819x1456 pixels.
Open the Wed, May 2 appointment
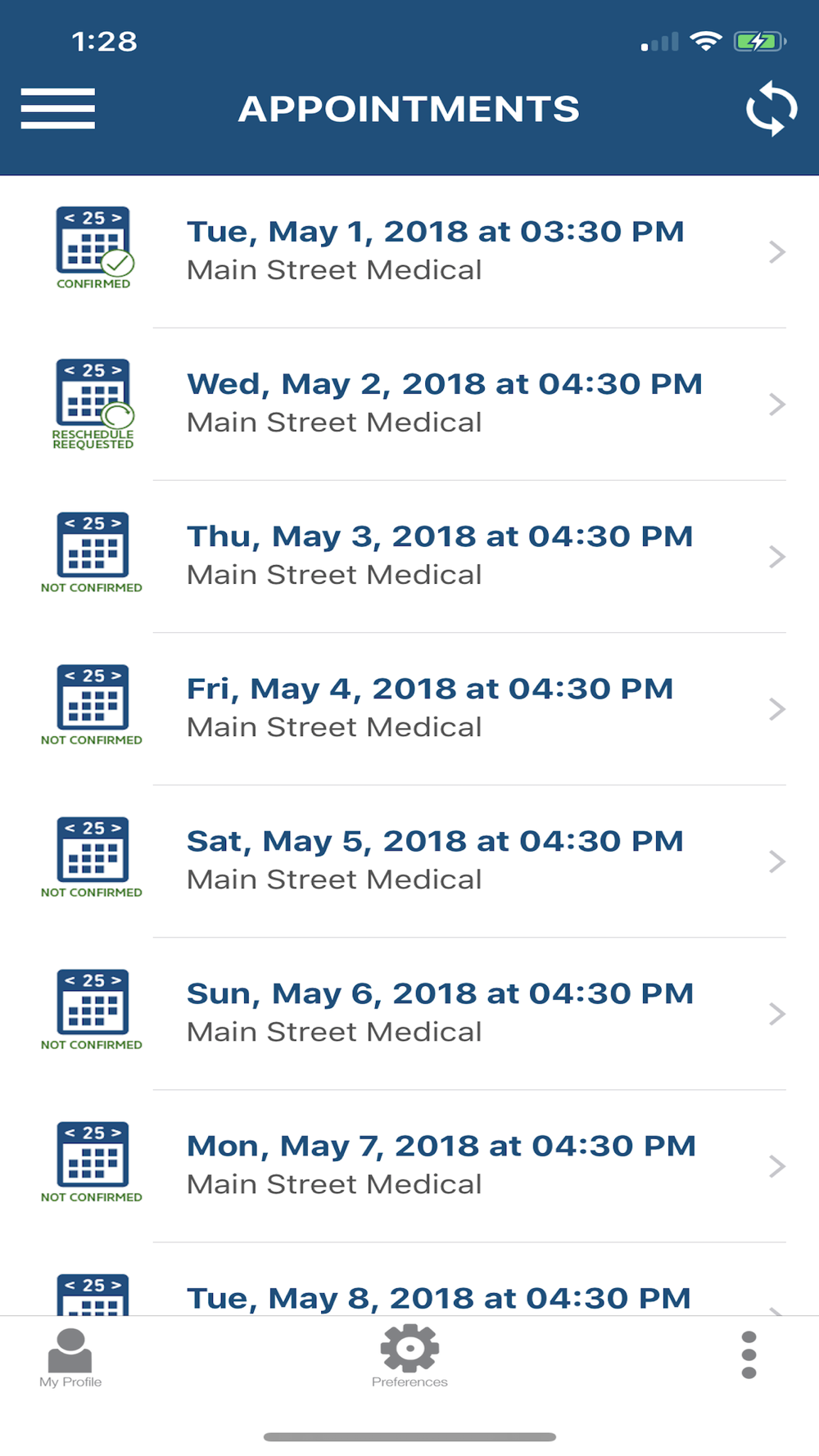coord(409,405)
